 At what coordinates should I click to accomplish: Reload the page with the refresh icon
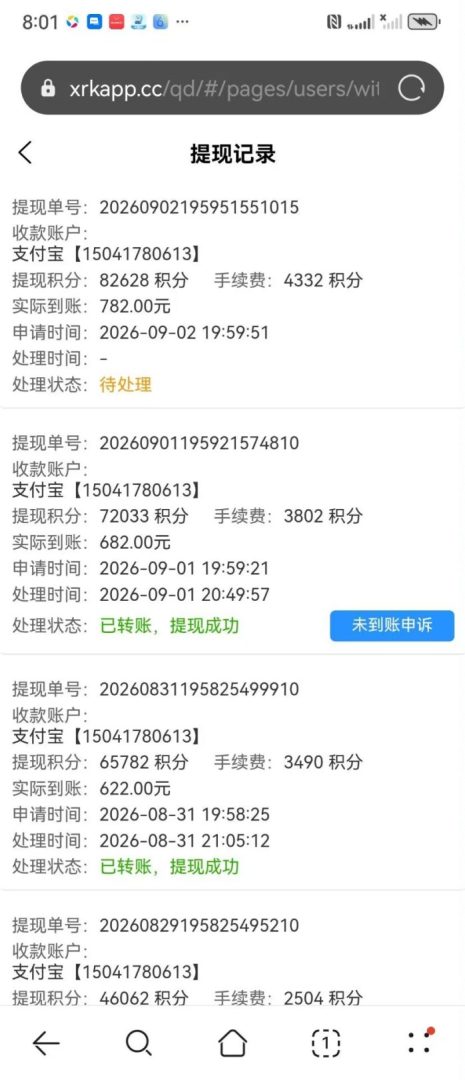[412, 88]
